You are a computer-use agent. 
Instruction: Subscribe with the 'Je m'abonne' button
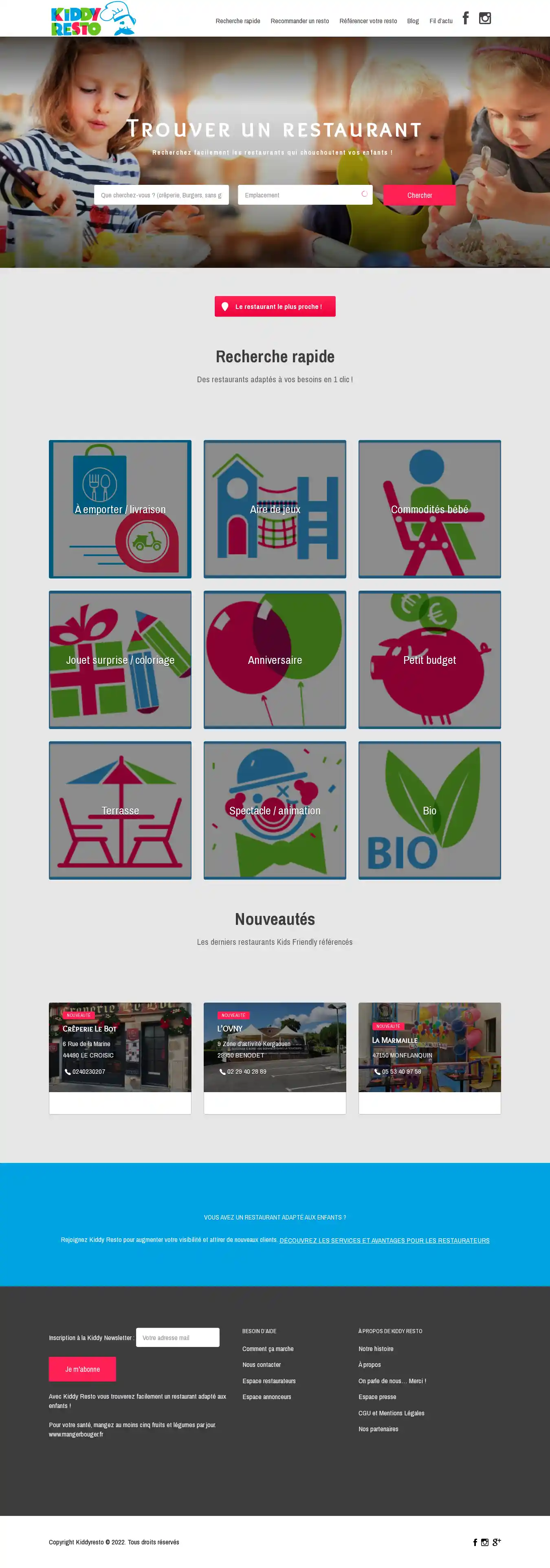pos(82,1370)
